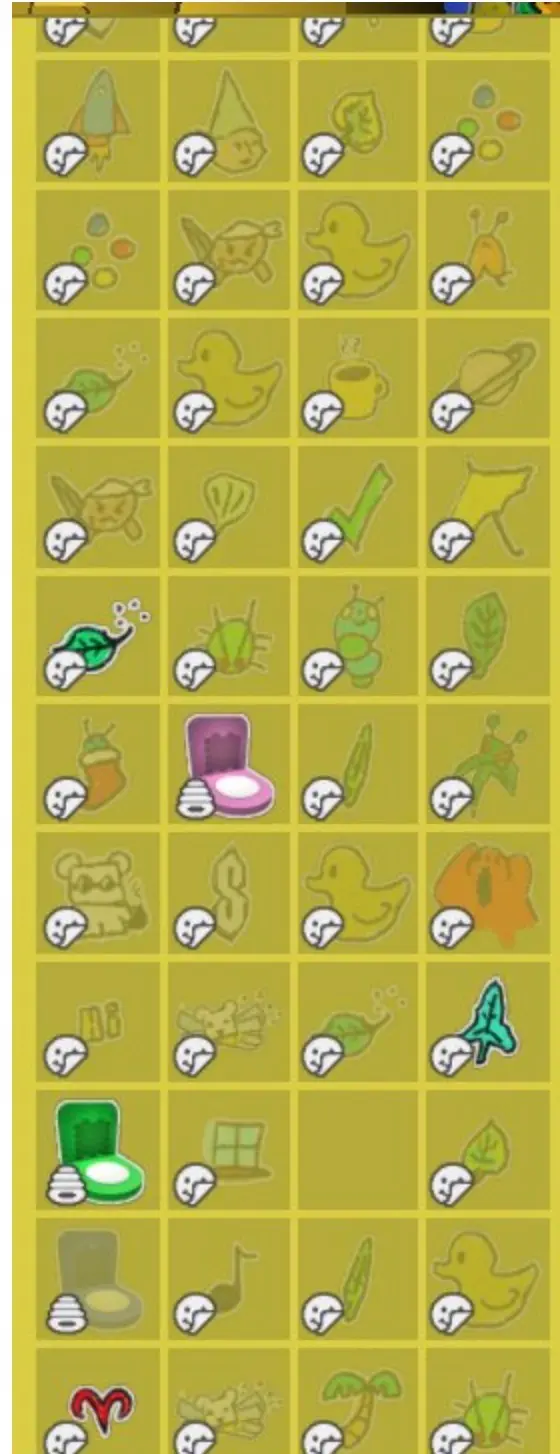The image size is (560, 1454).
Task: Tap the window frame sticker
Action: pyautogui.click(x=228, y=1150)
